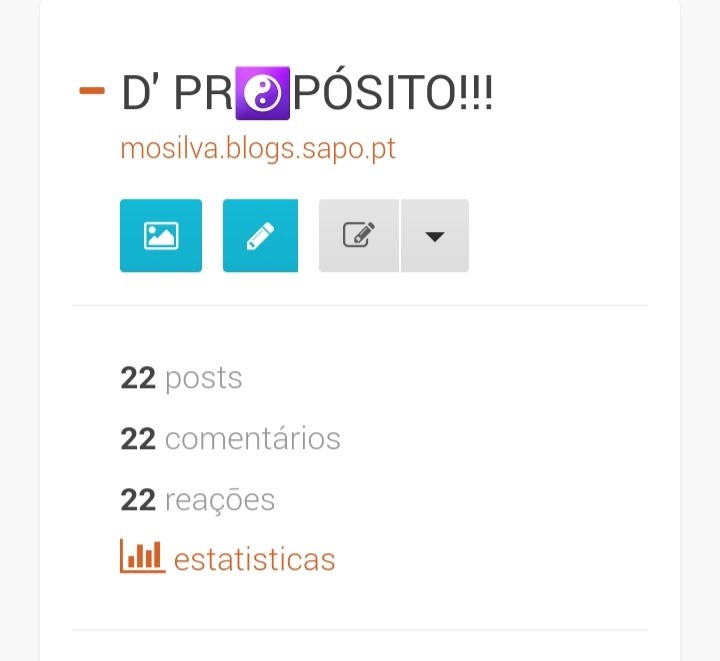The image size is (720, 661).
Task: Tap the gray edit note button
Action: (359, 236)
